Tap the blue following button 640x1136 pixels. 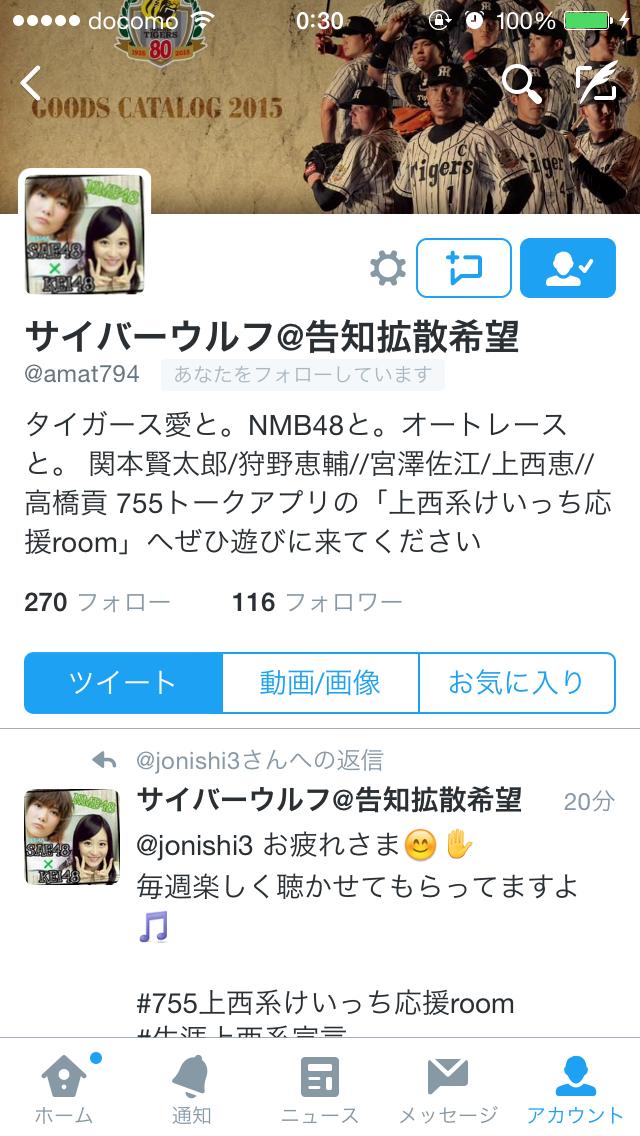point(567,268)
